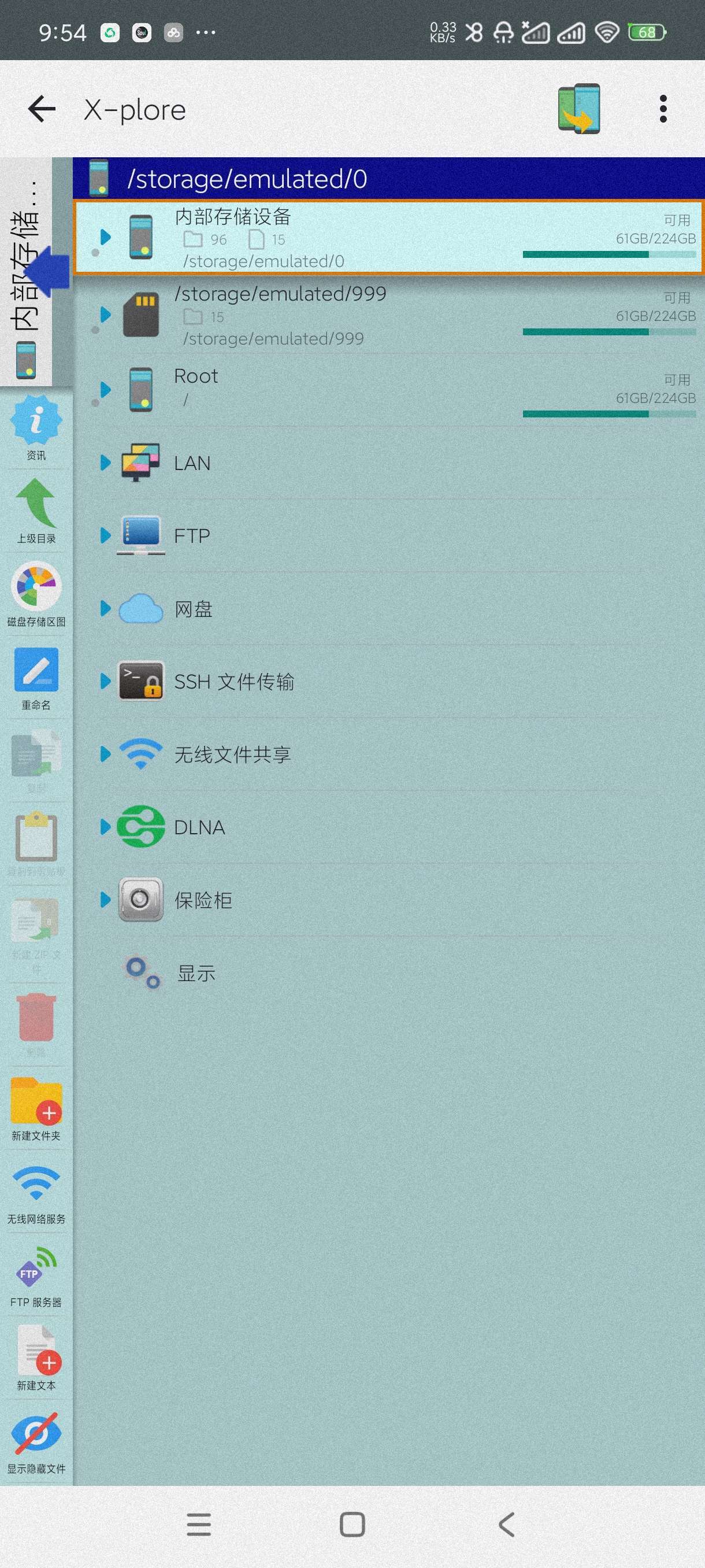Open the three-dot overflow menu
Image resolution: width=705 pixels, height=1568 pixels.
coord(662,109)
